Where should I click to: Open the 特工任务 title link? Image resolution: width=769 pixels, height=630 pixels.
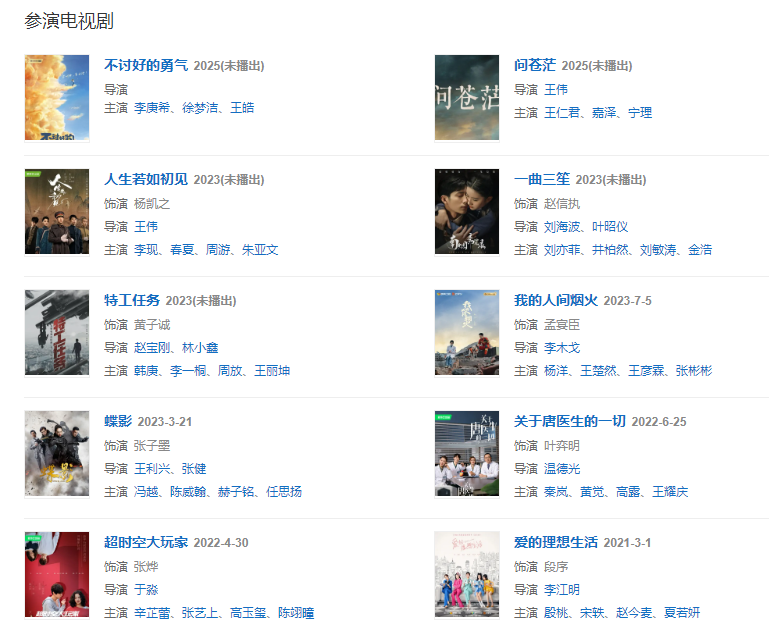tap(132, 301)
